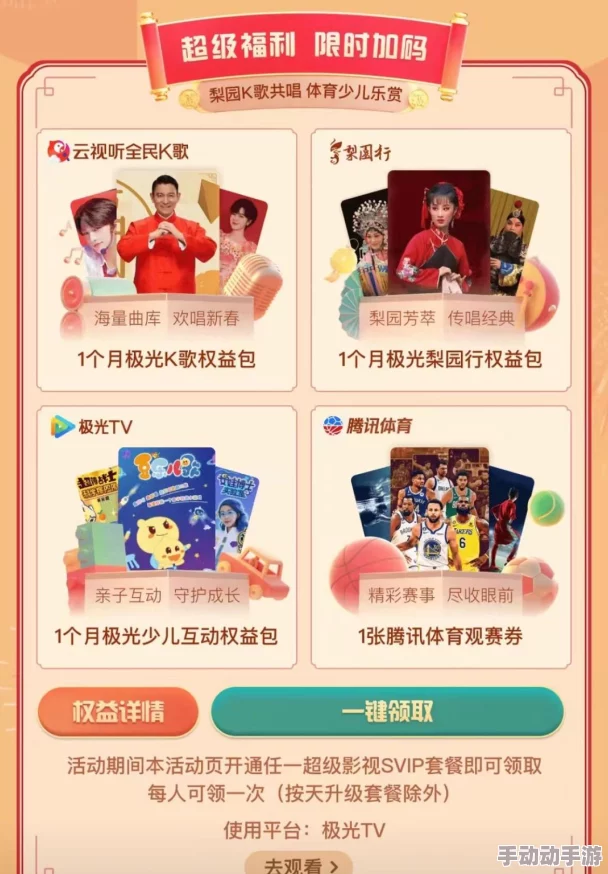Claim all rewards with 一键领取
This screenshot has width=608, height=874.
tap(387, 712)
